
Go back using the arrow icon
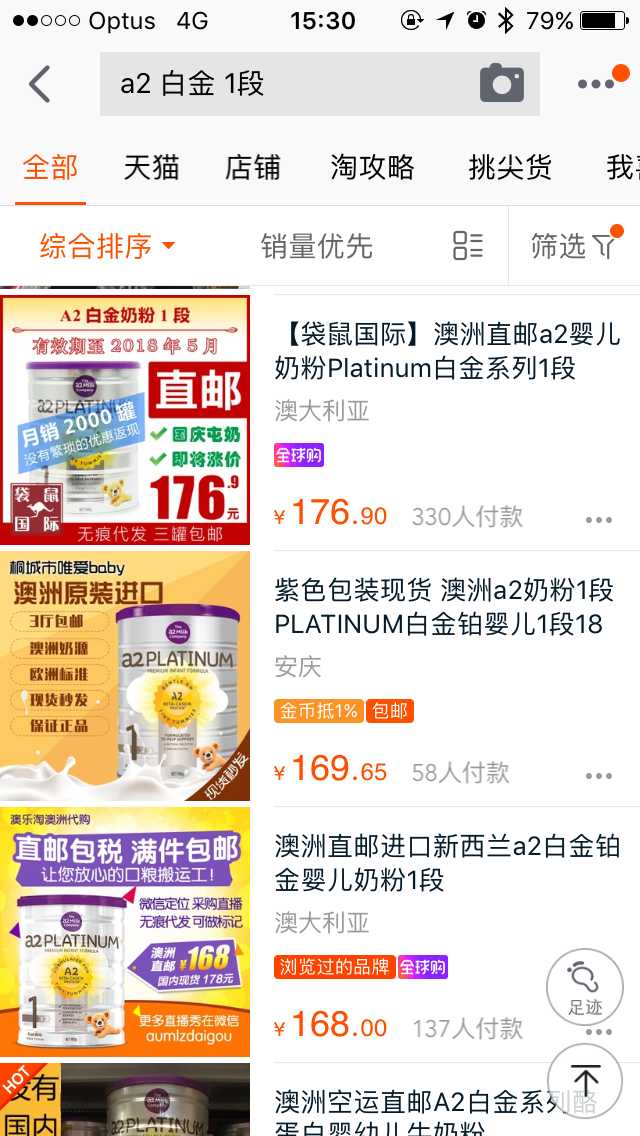[40, 84]
